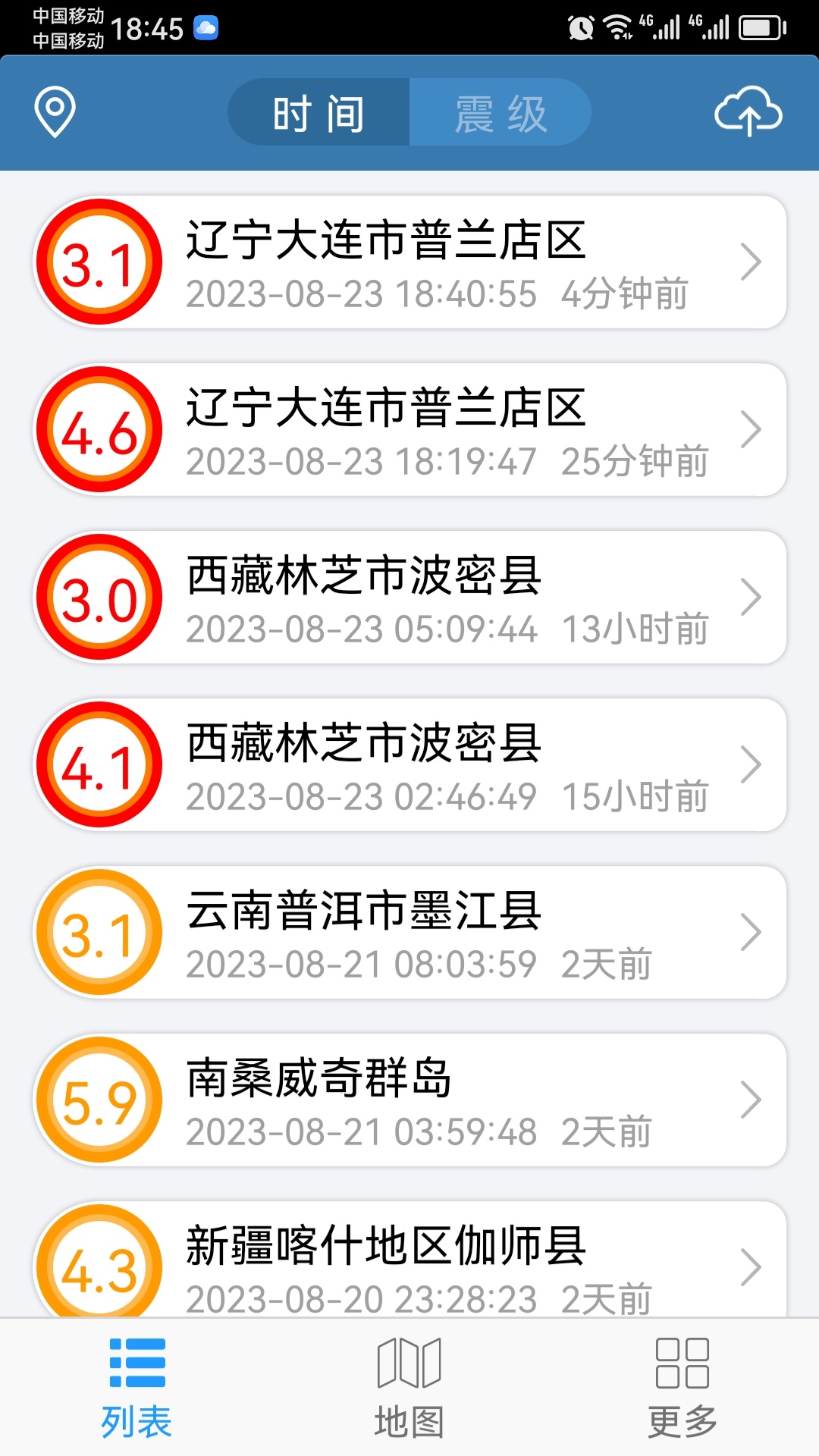The width and height of the screenshot is (819, 1456).
Task: Toggle back to 时间 ordering mode
Action: tap(318, 111)
